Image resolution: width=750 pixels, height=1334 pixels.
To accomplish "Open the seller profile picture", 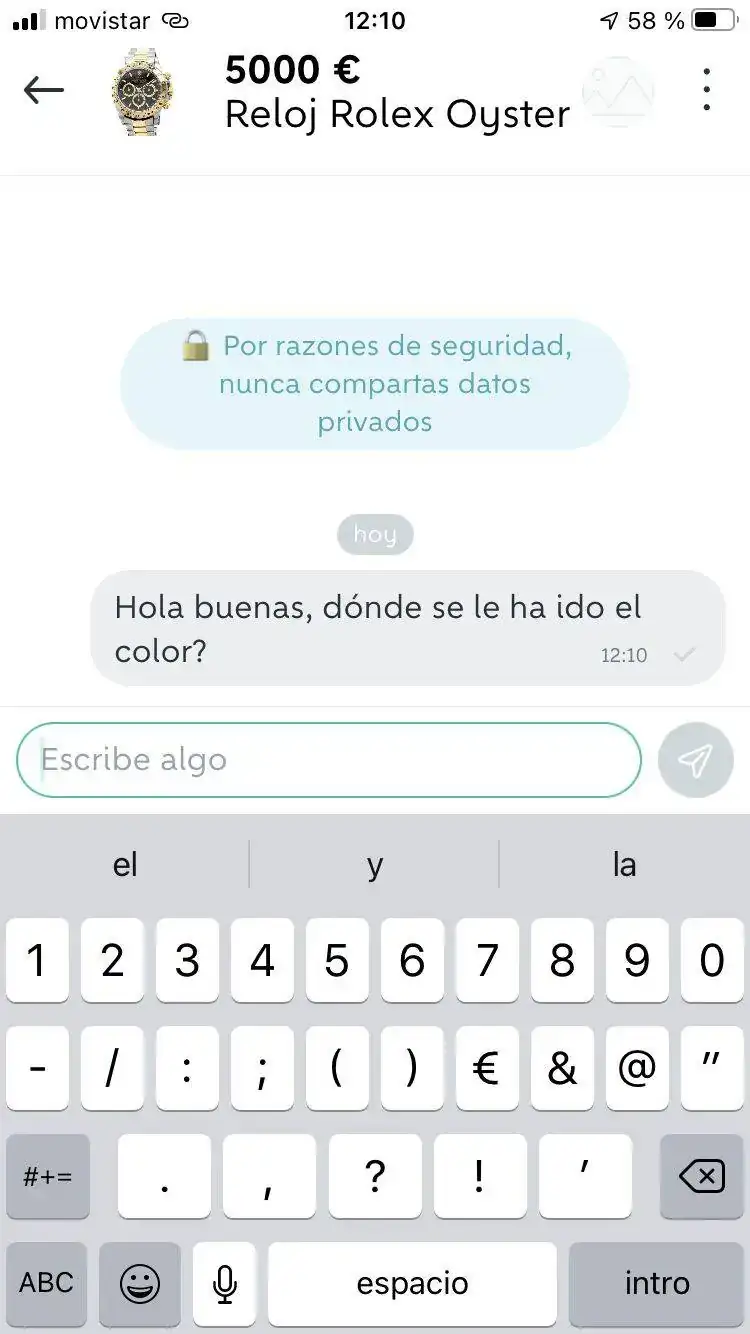I will coord(618,91).
